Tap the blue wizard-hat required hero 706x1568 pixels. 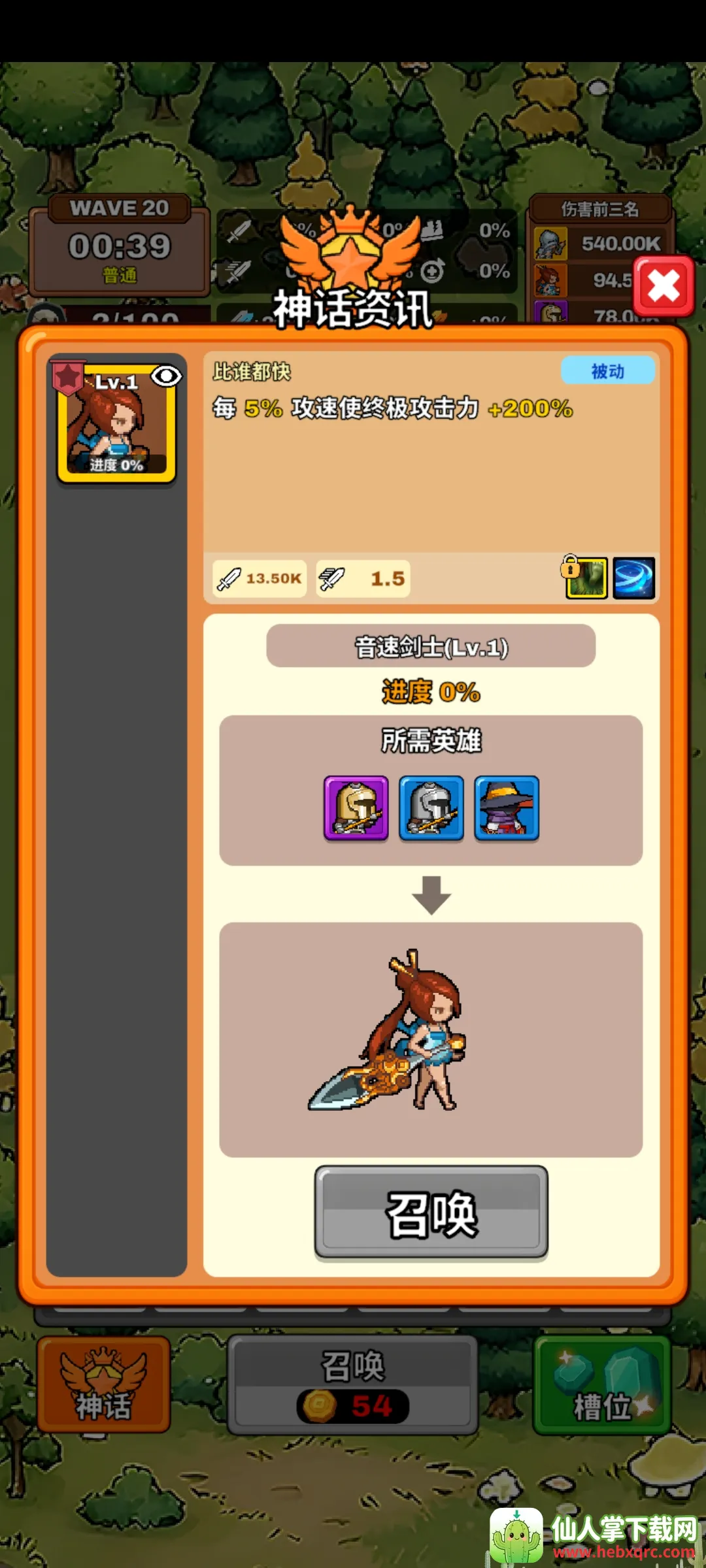507,808
